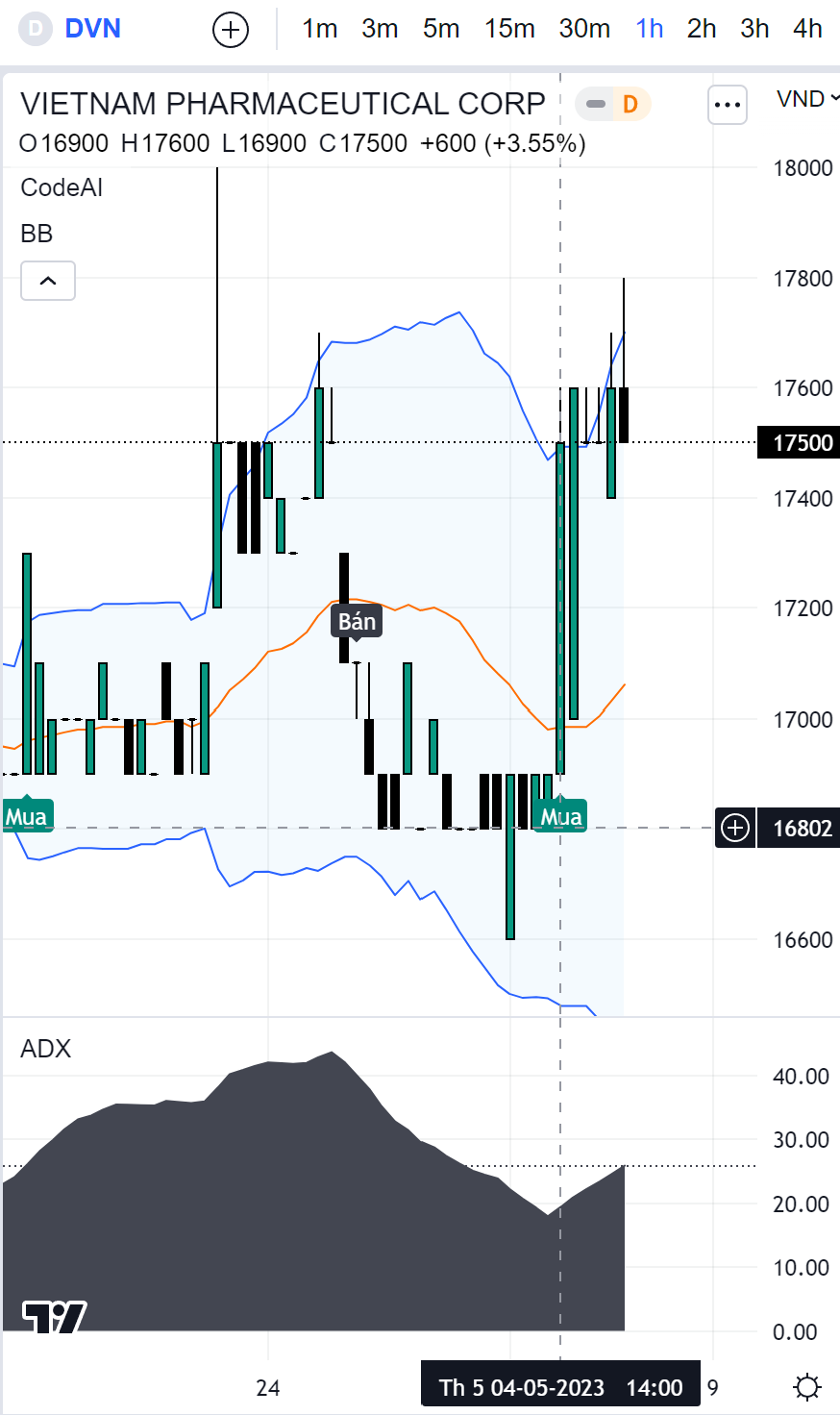Select the 3m interval

380,29
